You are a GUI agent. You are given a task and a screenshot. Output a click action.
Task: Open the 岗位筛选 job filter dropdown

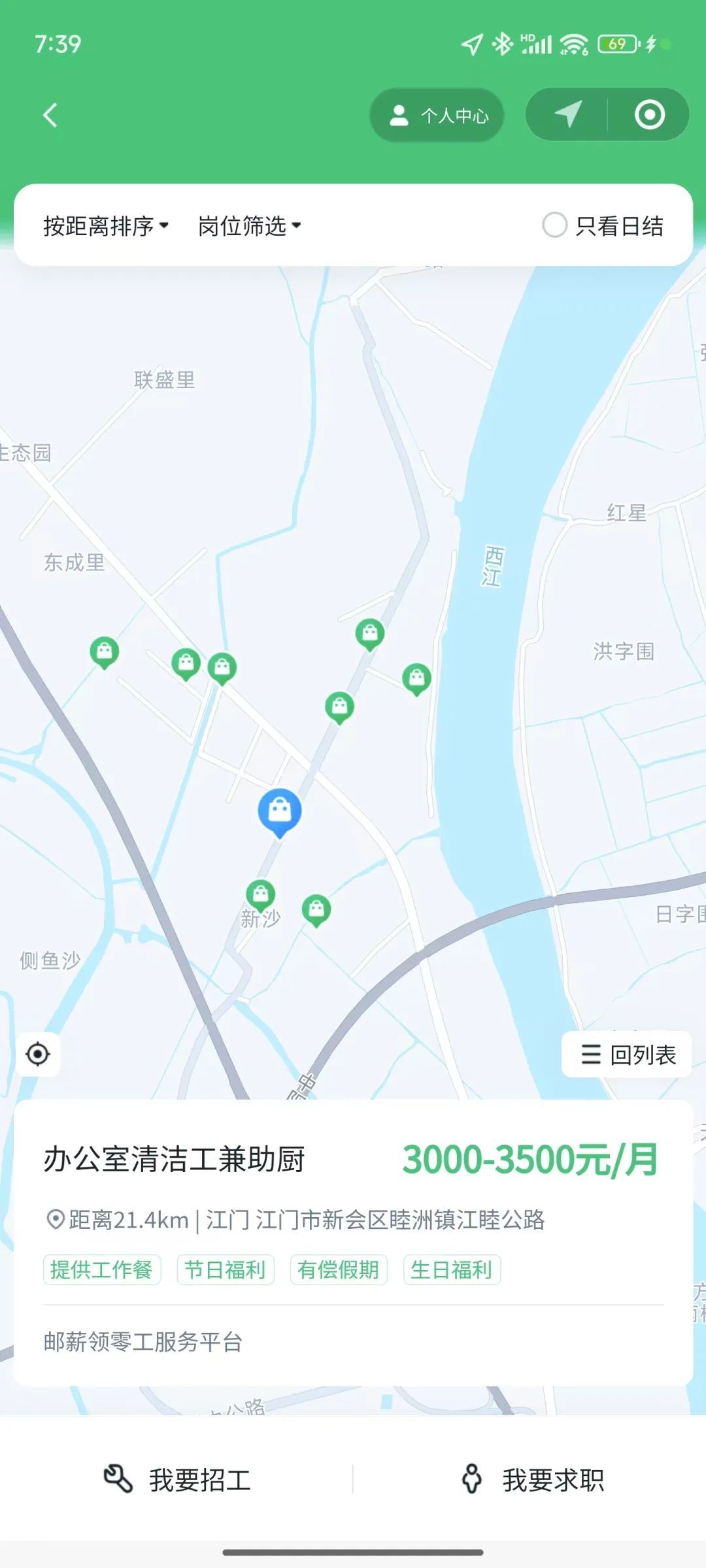pyautogui.click(x=250, y=226)
